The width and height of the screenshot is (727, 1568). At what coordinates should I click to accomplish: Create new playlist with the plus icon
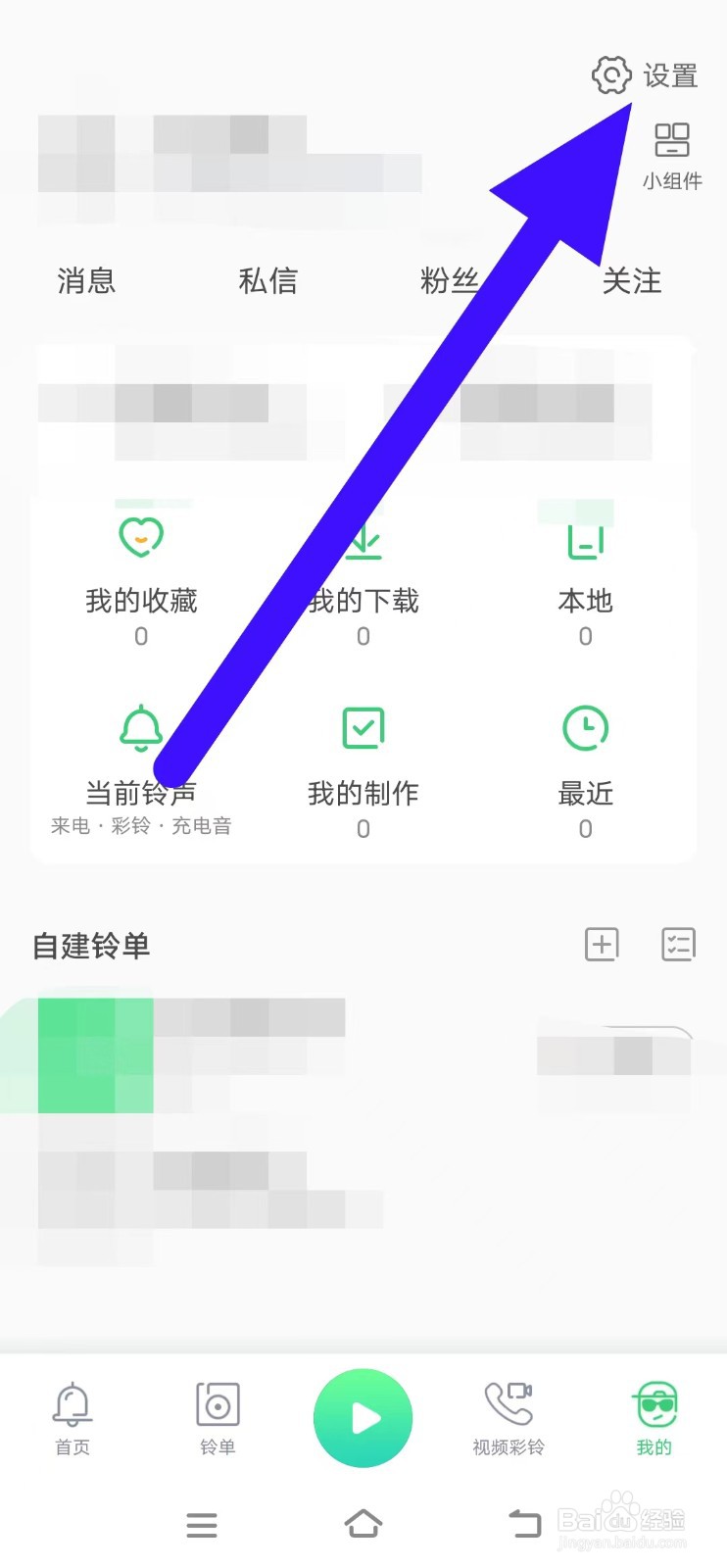tap(602, 944)
